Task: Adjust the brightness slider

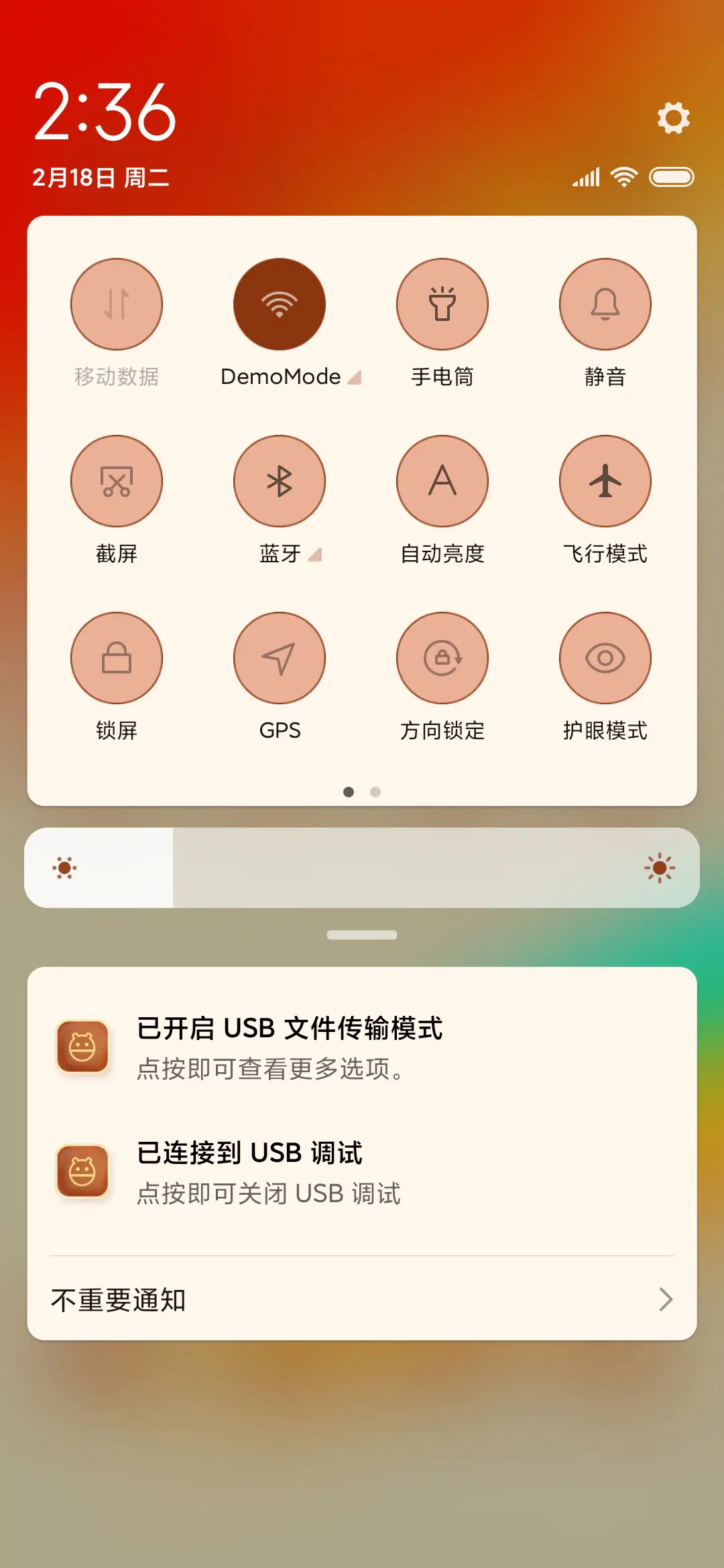Action: pyautogui.click(x=362, y=867)
